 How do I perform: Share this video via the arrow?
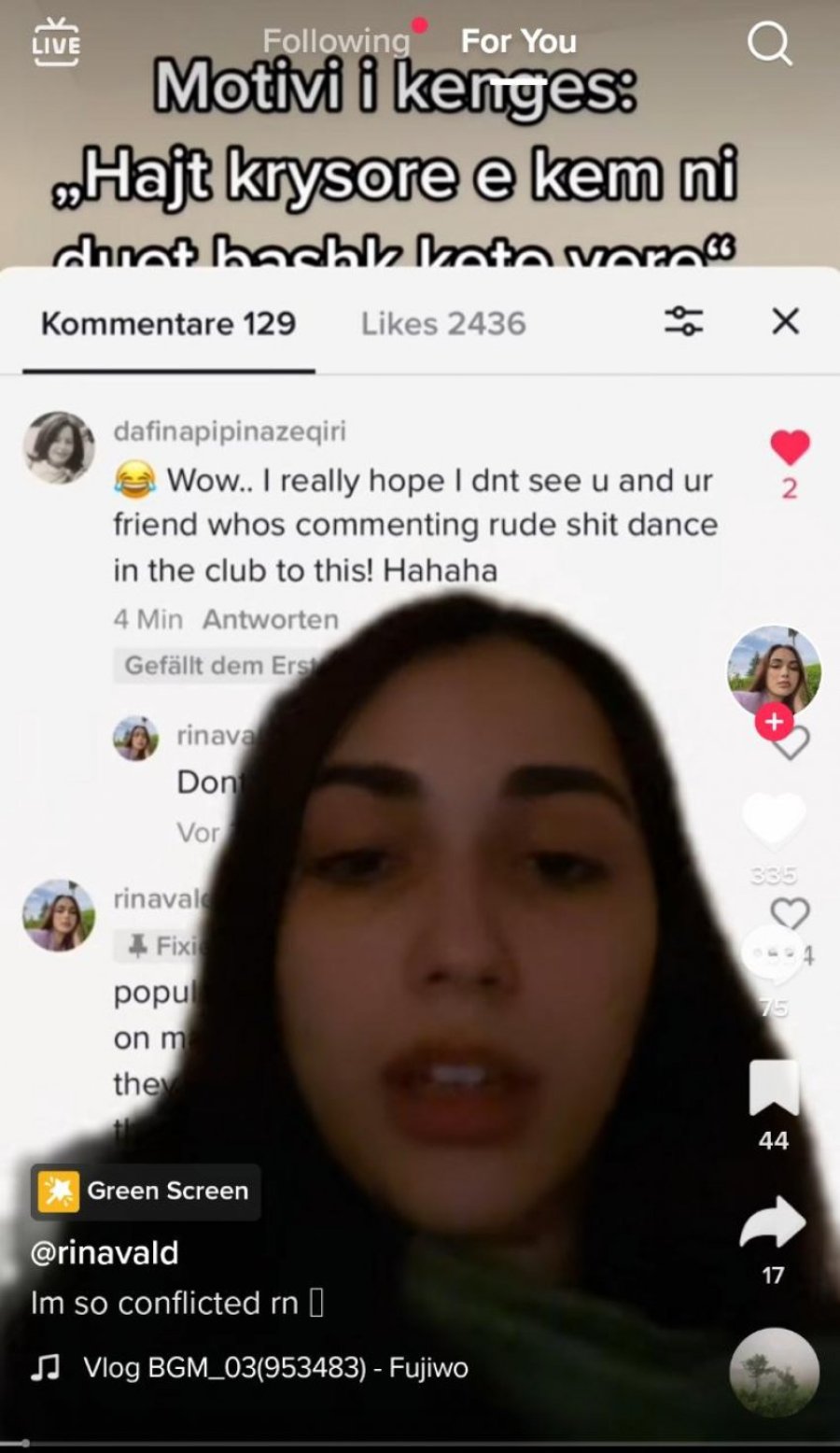pyautogui.click(x=772, y=1223)
